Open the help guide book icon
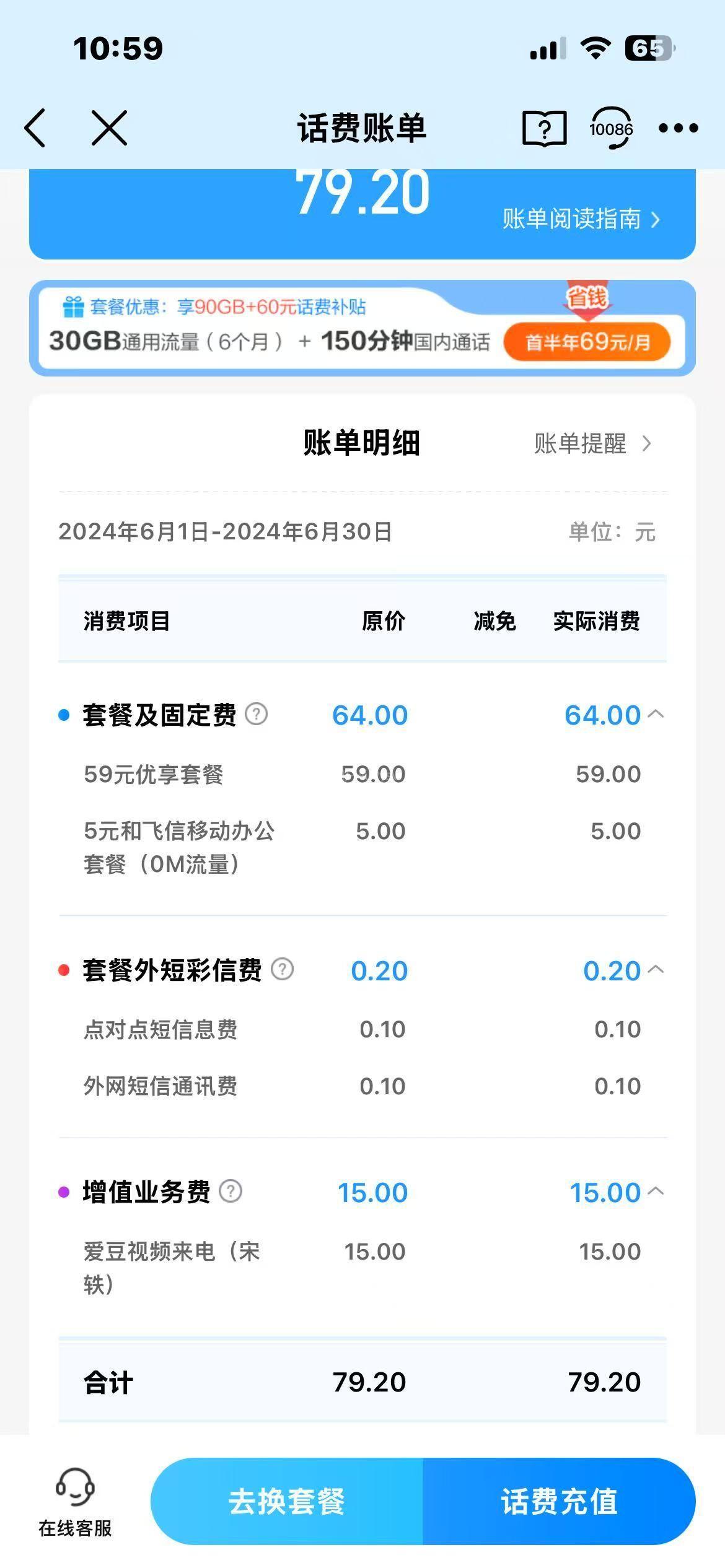Image resolution: width=725 pixels, height=1568 pixels. [x=544, y=129]
